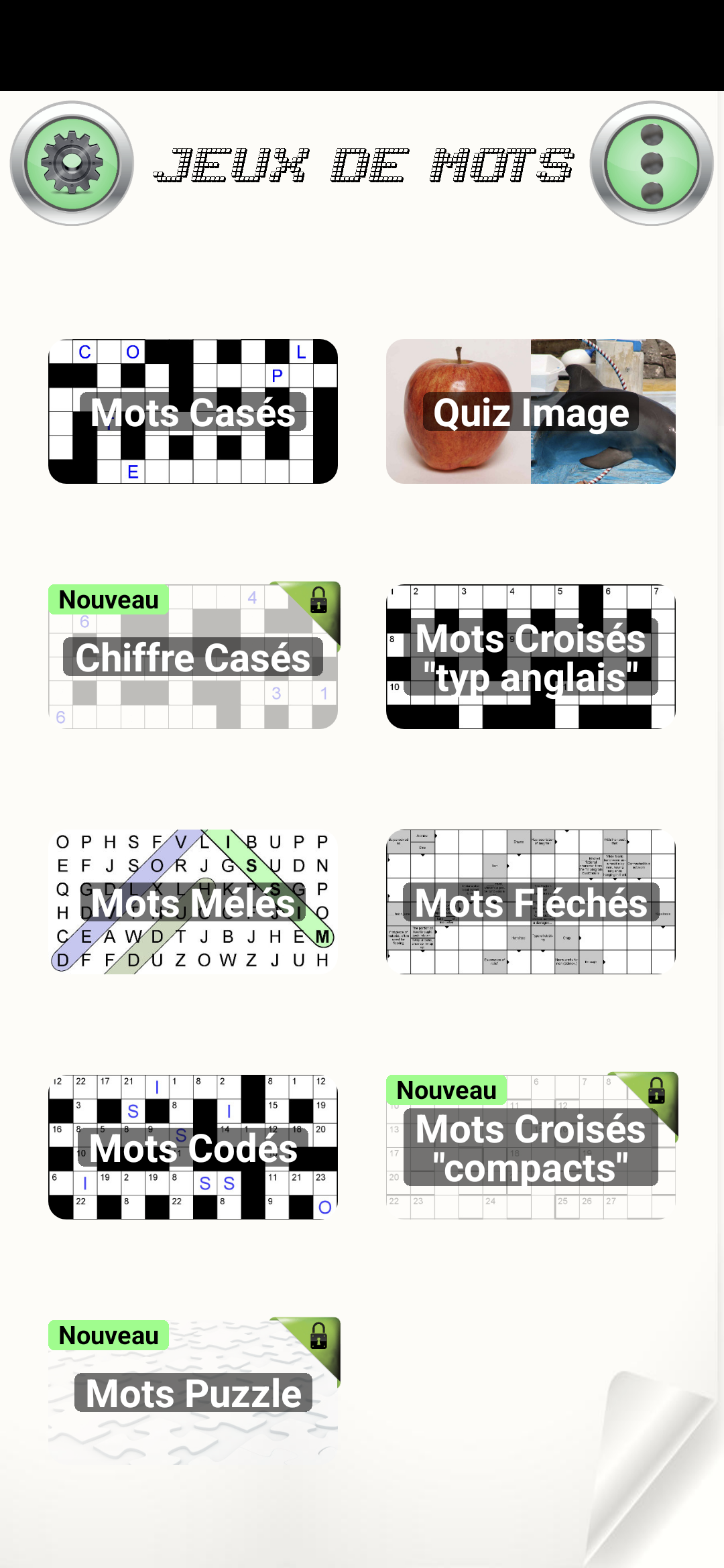Click the padlock on Mots Puzzle
The height and width of the screenshot is (1568, 724).
[x=317, y=1335]
